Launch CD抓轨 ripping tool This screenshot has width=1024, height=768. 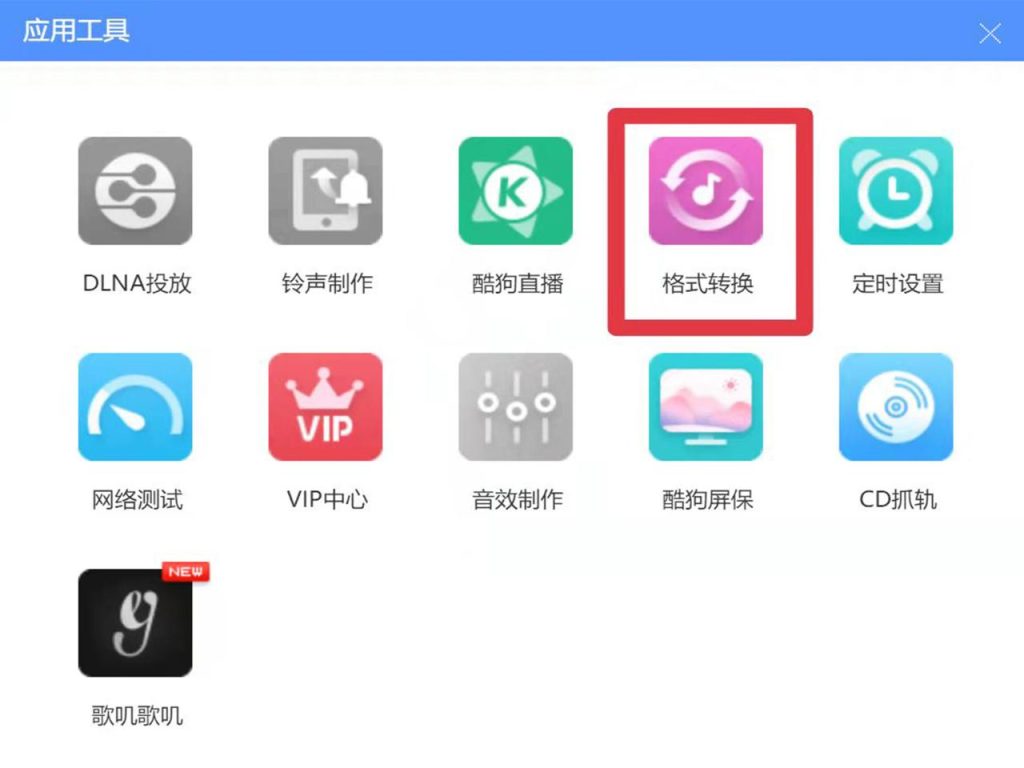point(896,407)
